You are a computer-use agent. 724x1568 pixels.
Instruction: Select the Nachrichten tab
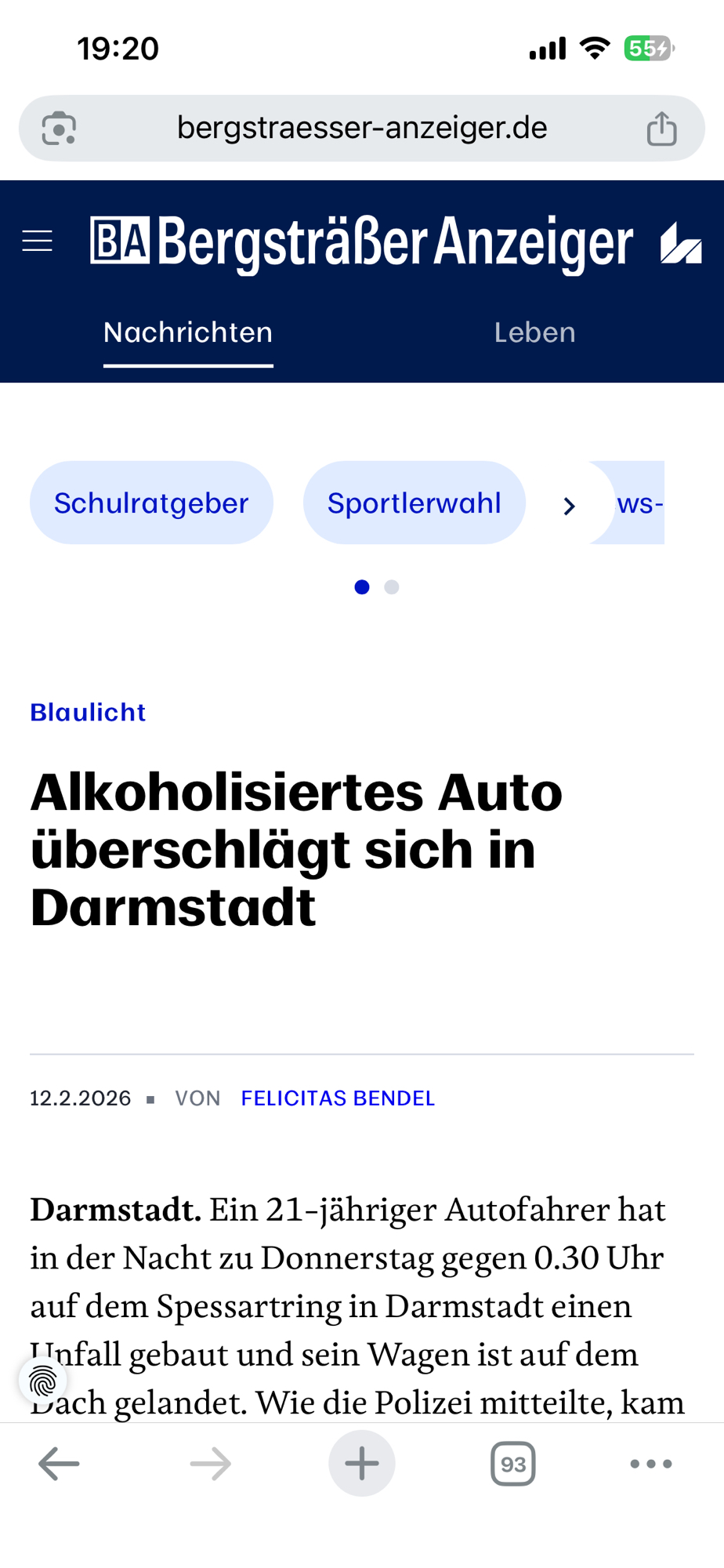(188, 332)
